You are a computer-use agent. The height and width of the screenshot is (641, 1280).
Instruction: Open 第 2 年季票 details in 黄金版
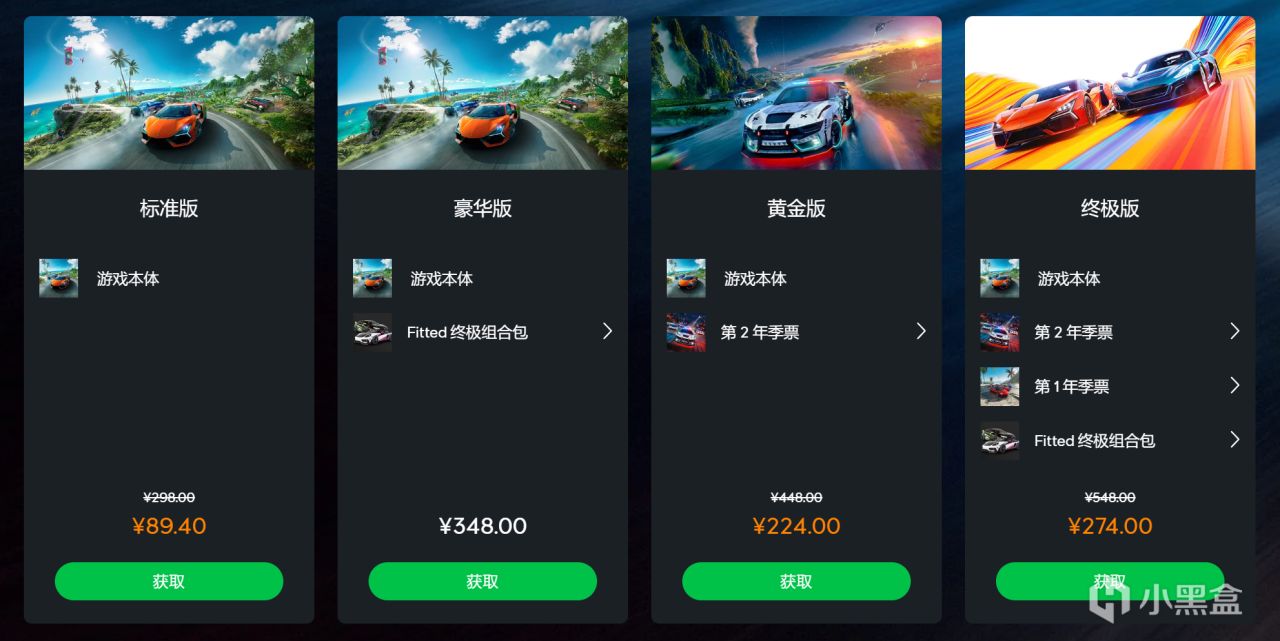(x=921, y=332)
